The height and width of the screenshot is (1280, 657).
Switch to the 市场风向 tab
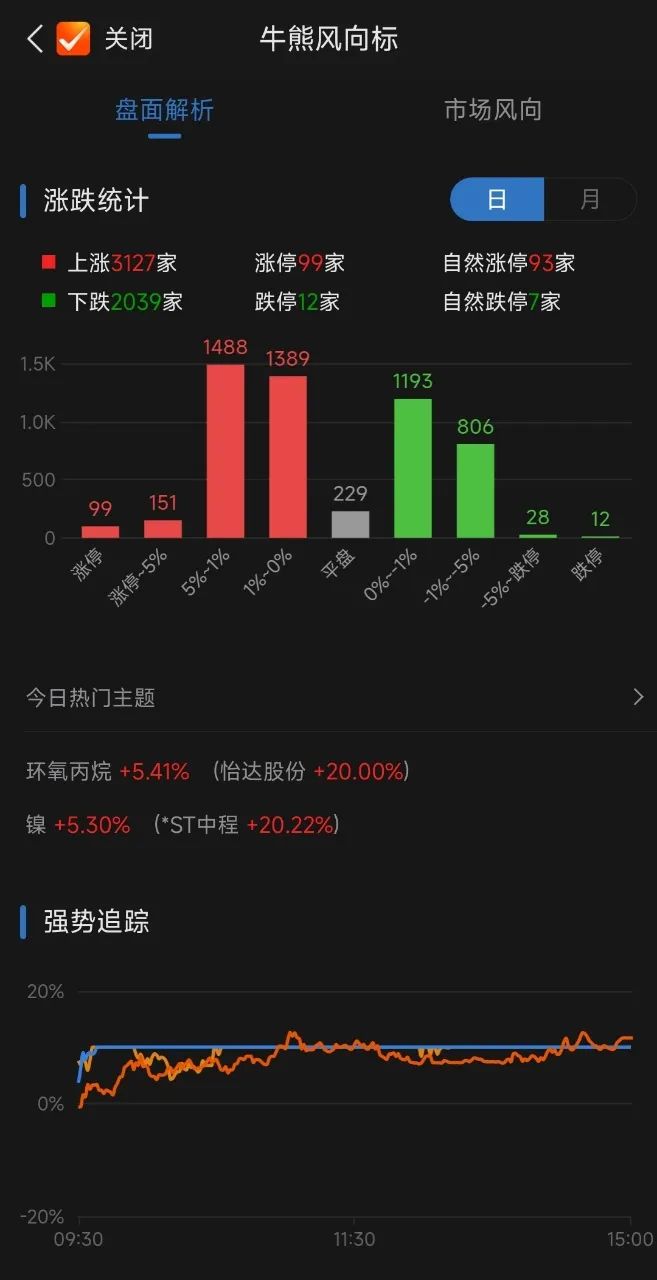[x=492, y=110]
